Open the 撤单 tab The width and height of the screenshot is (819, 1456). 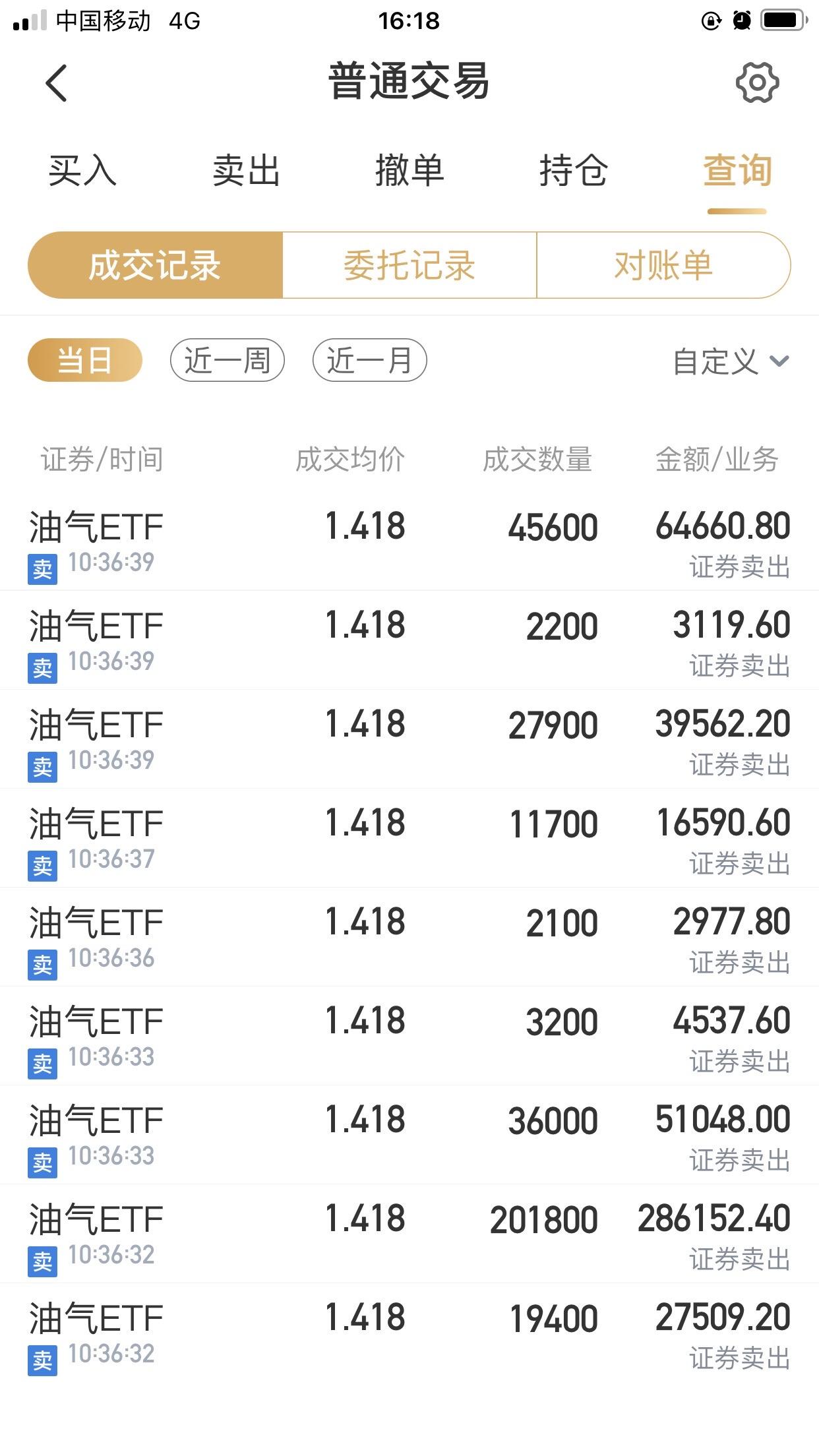(x=409, y=171)
